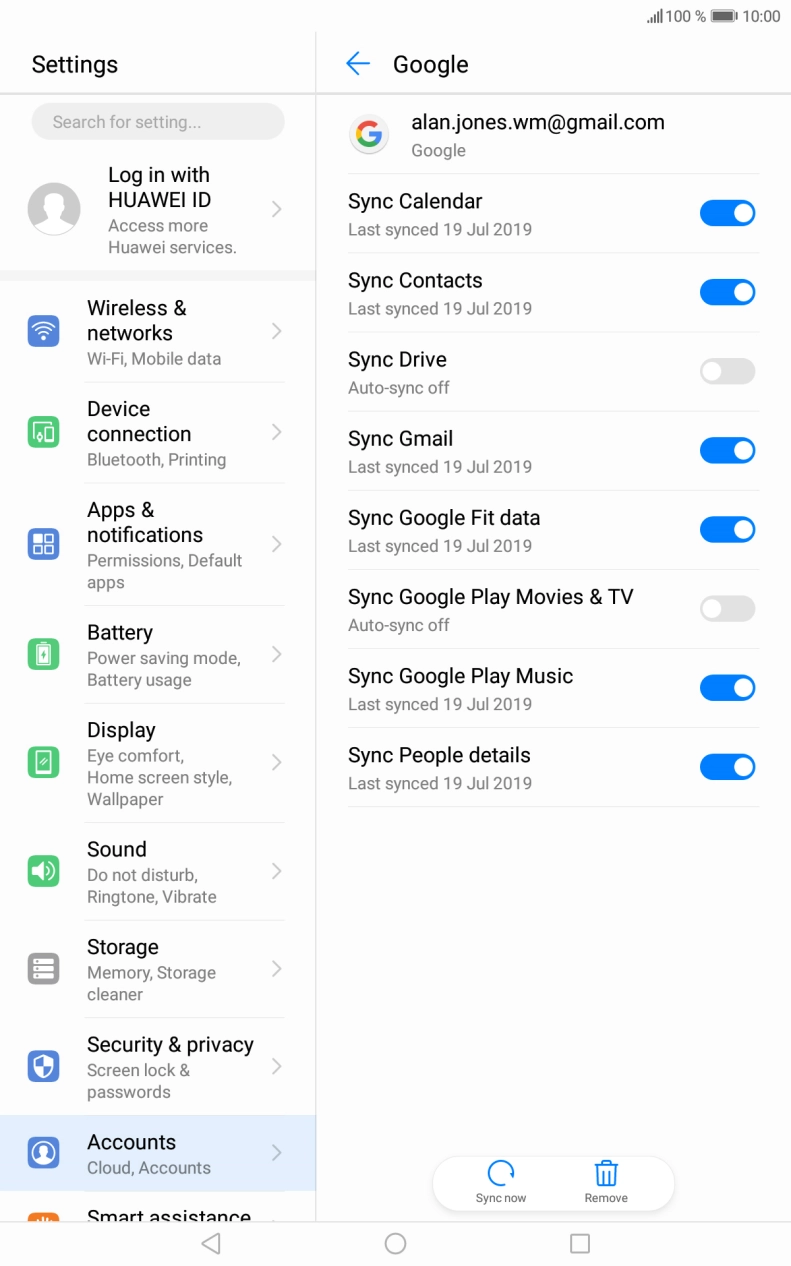Image resolution: width=791 pixels, height=1266 pixels.
Task: Click the Google account G logo
Action: pyautogui.click(x=369, y=133)
